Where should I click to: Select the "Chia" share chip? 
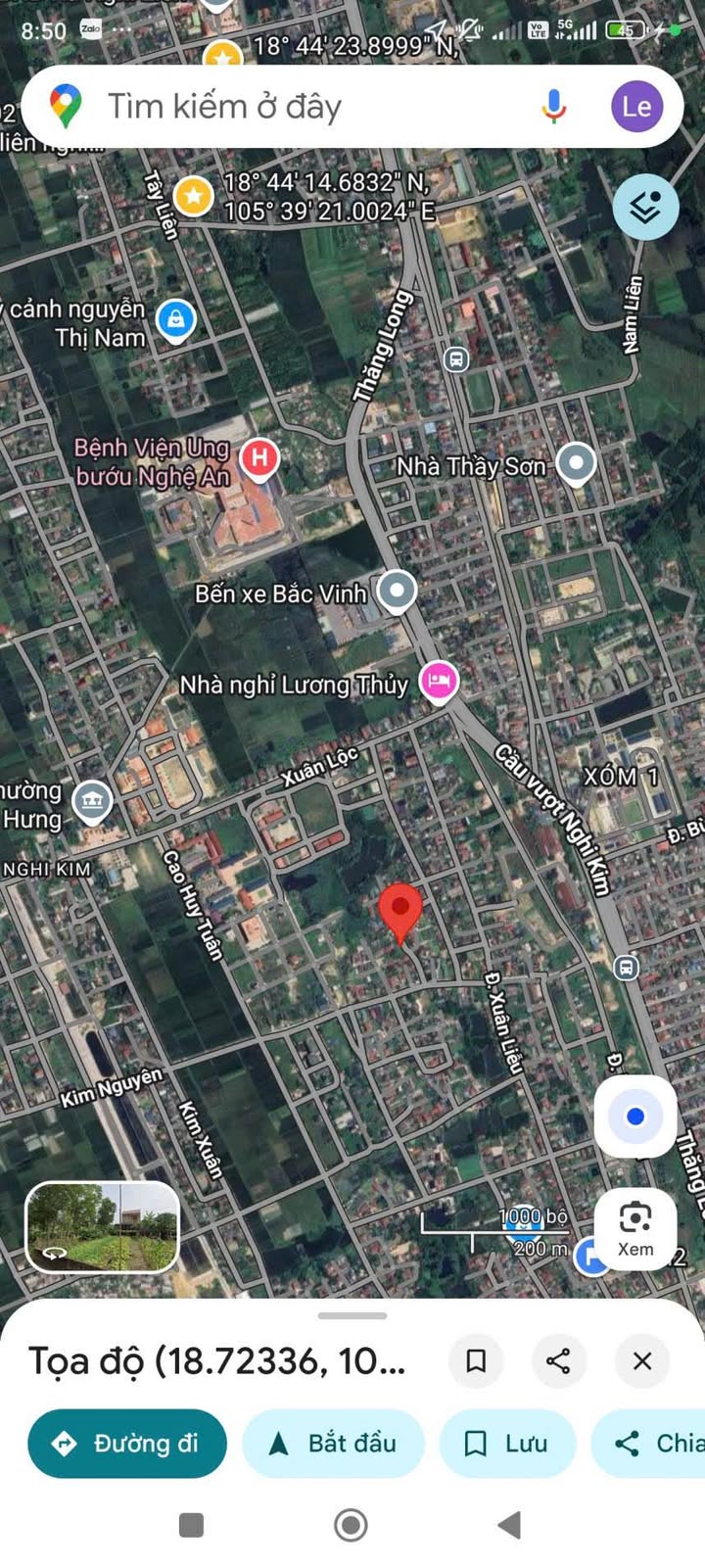(x=651, y=1443)
